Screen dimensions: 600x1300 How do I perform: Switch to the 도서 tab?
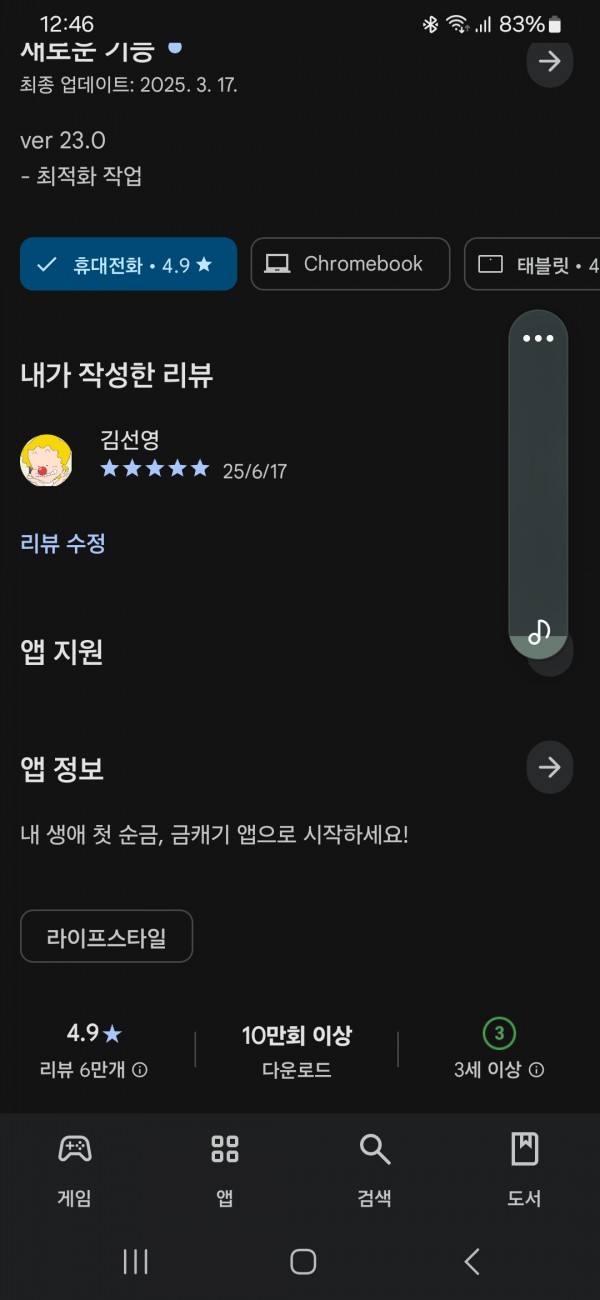pyautogui.click(x=524, y=1170)
